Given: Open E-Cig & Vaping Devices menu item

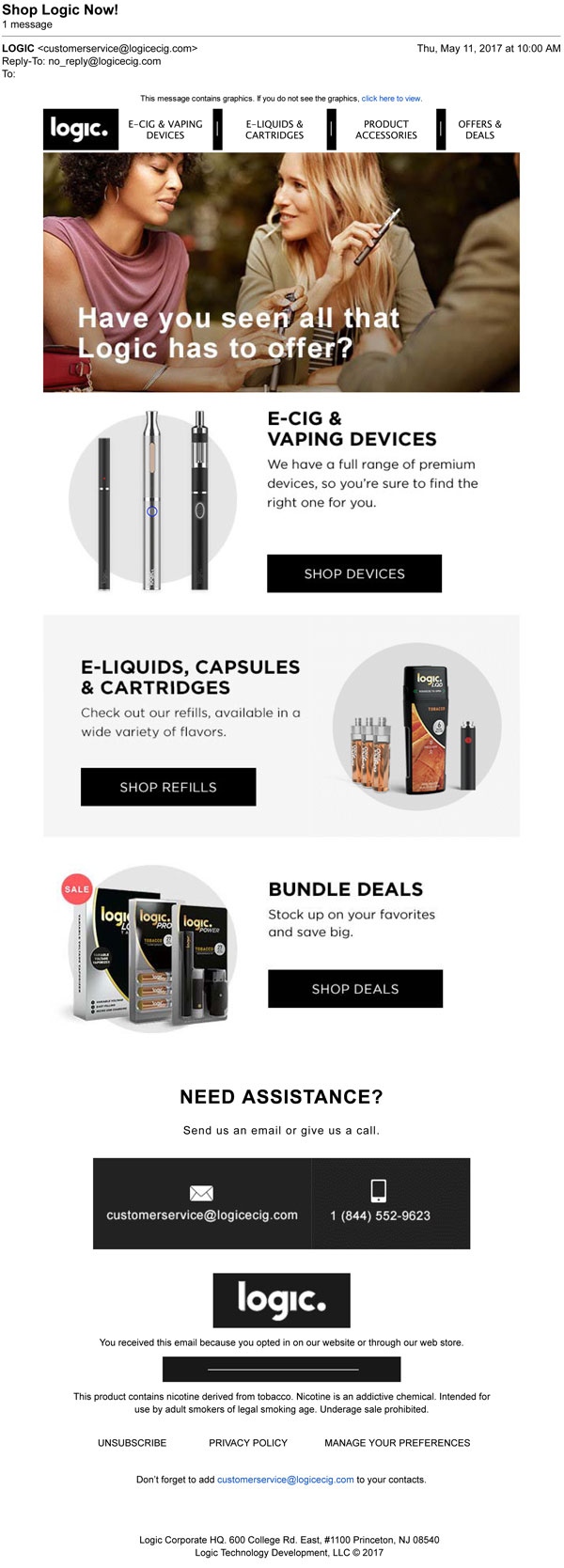Looking at the screenshot, I should click(165, 130).
